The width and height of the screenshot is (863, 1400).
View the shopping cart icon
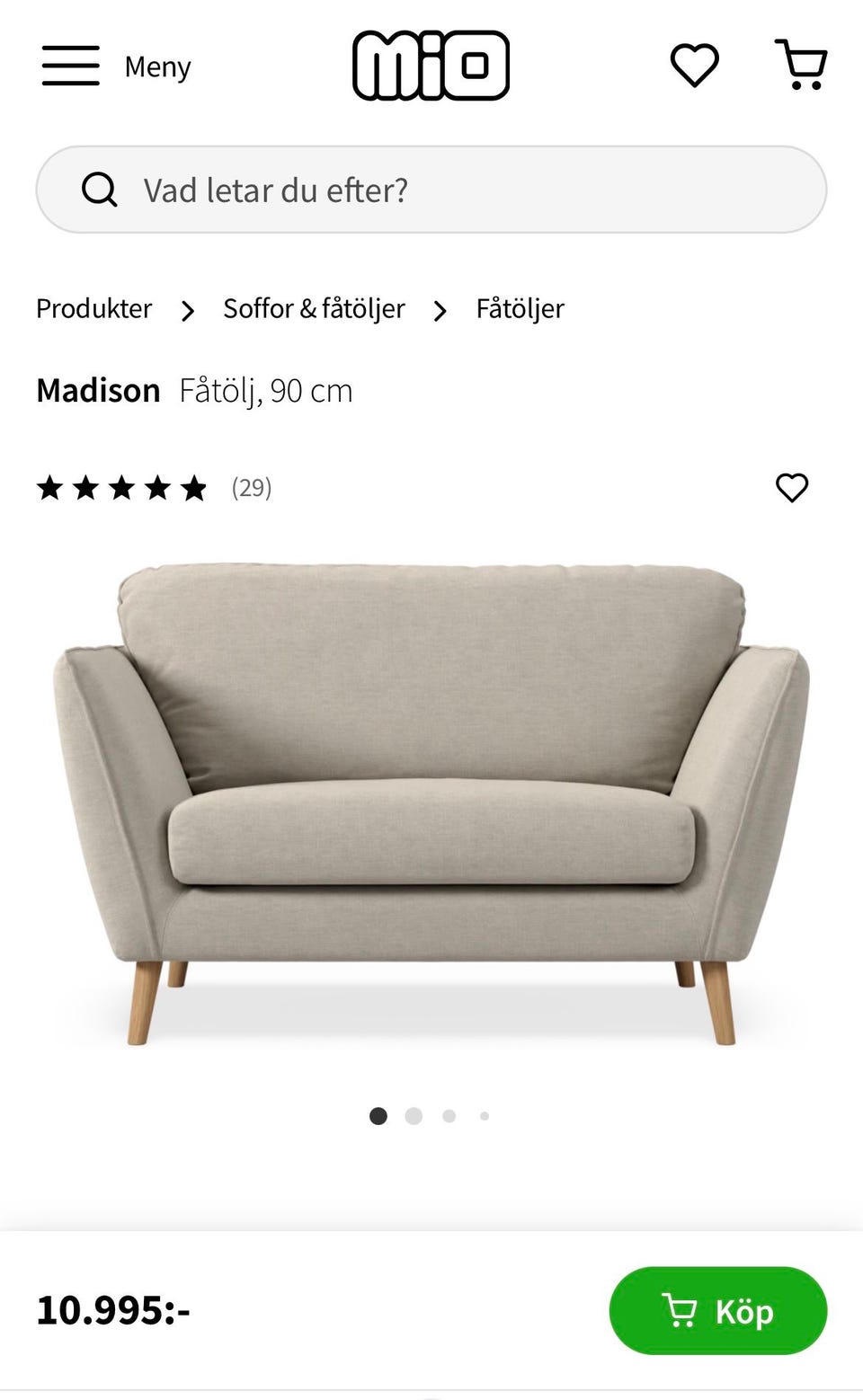pos(801,64)
